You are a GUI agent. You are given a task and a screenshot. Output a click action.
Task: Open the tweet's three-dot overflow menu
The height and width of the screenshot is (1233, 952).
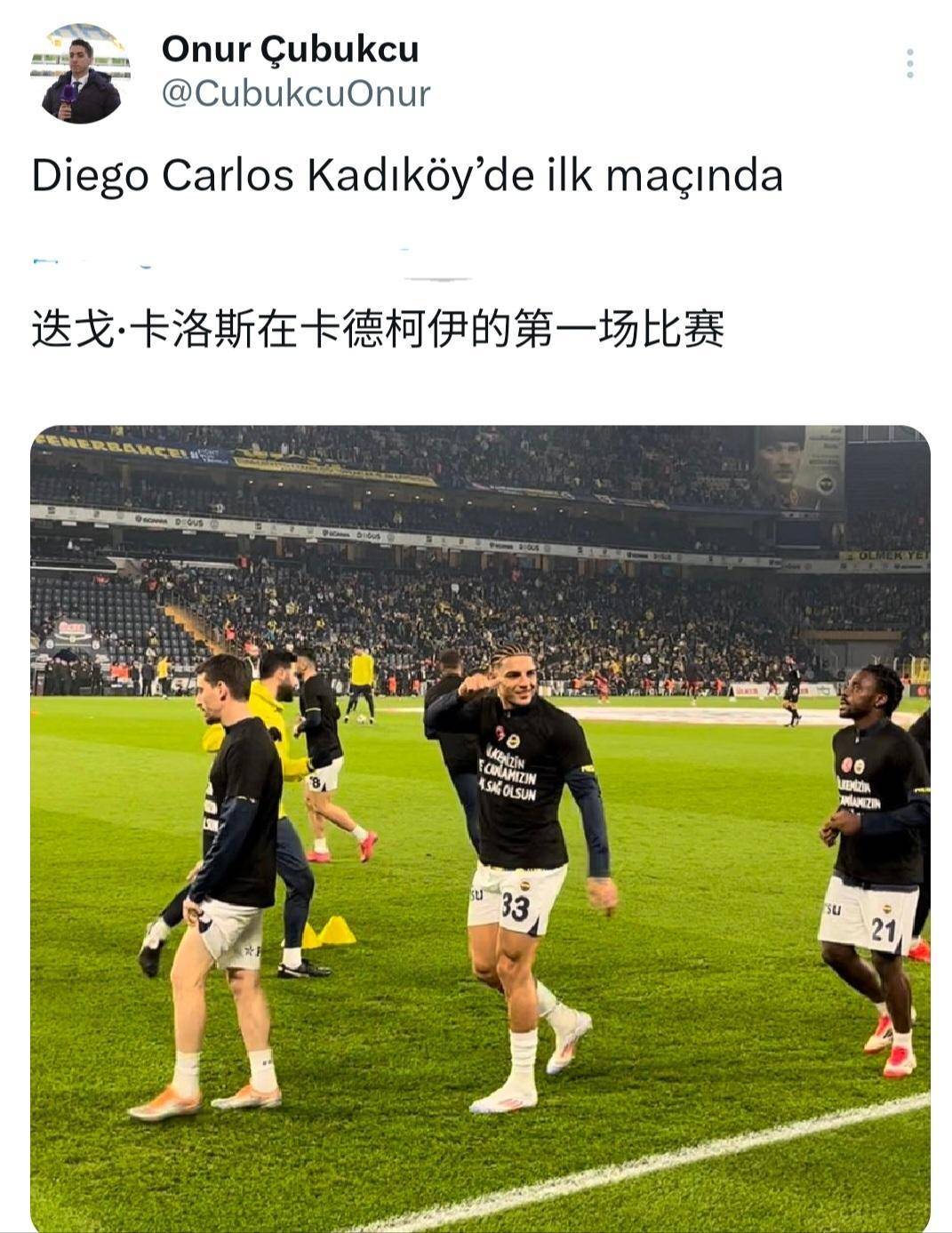pos(909,64)
